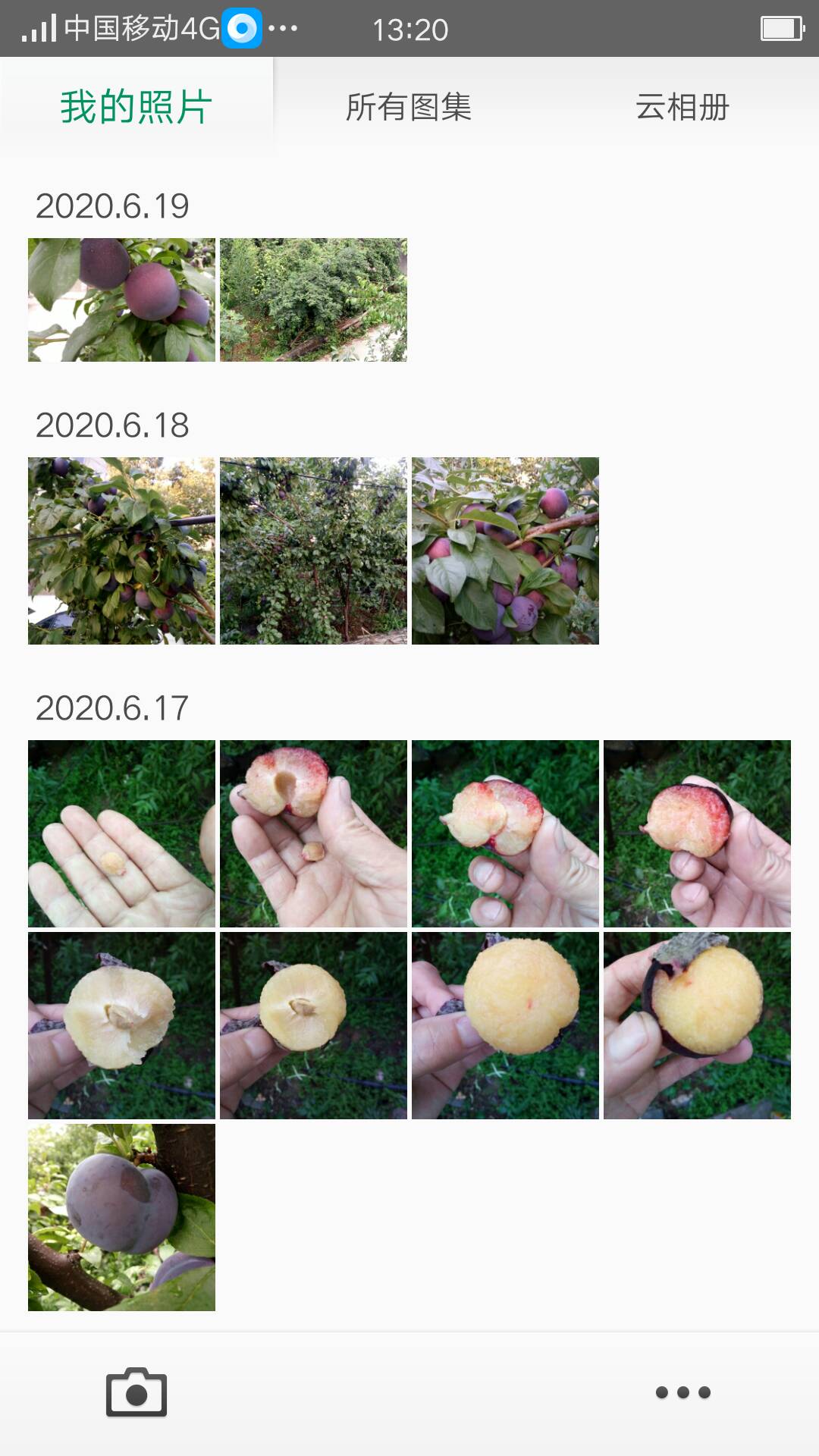View the purple plum on branch photo
819x1456 pixels.
click(x=121, y=1217)
